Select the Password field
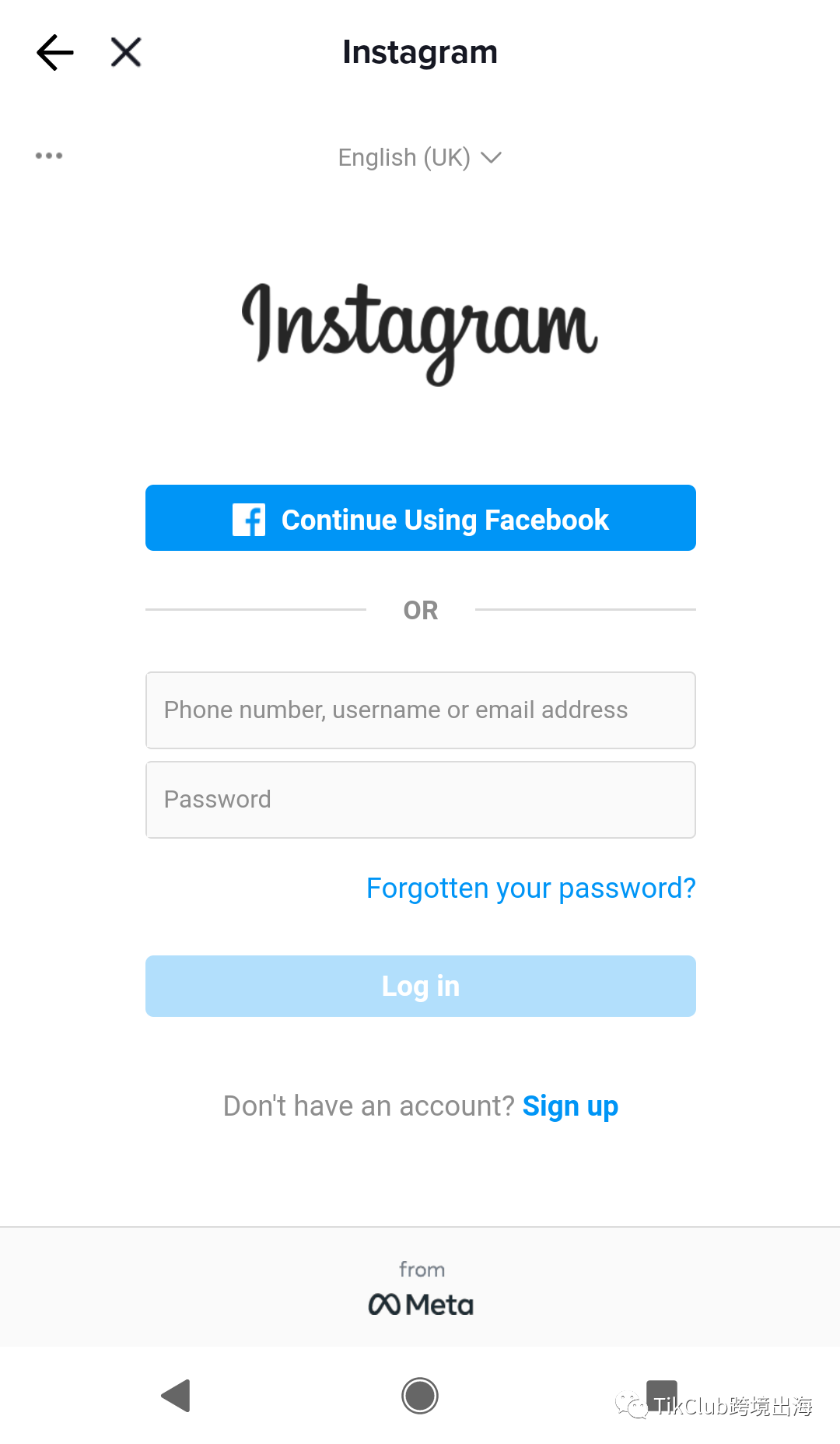The height and width of the screenshot is (1444, 840). 420,800
